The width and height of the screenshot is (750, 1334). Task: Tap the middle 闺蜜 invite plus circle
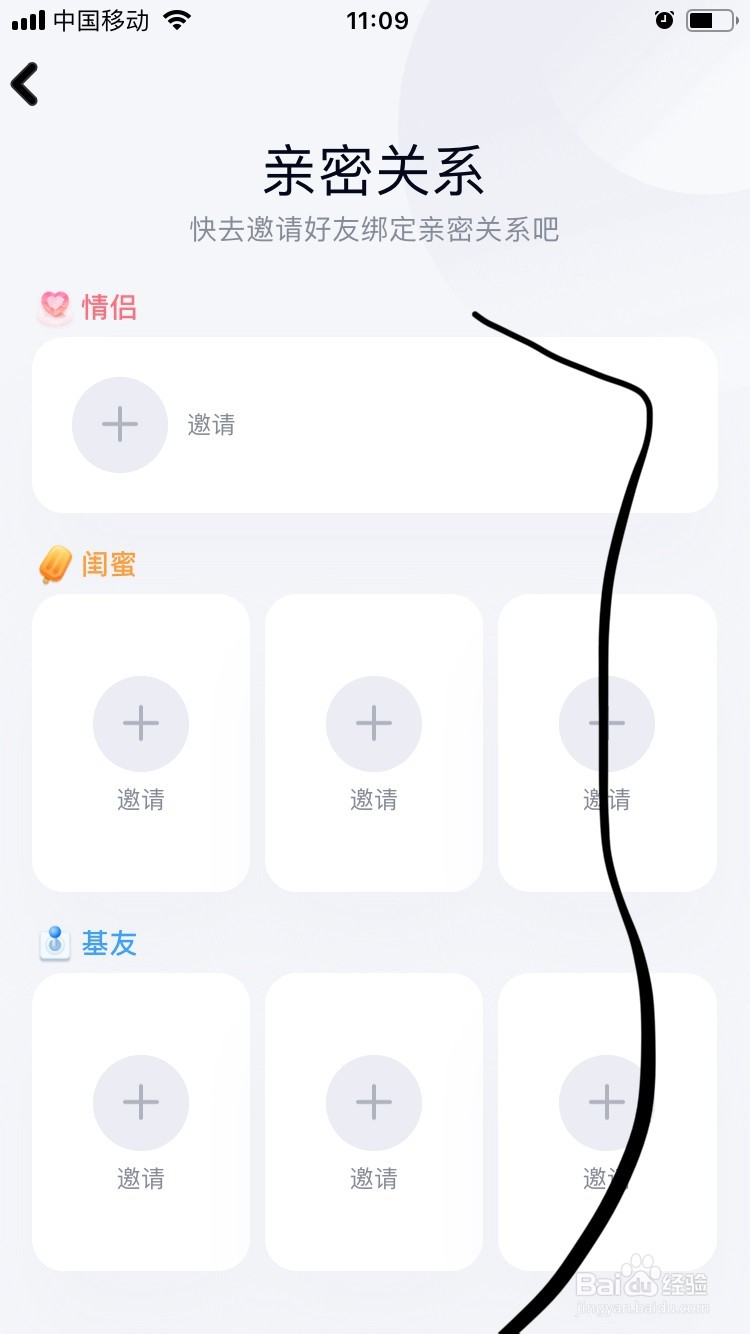pyautogui.click(x=373, y=722)
